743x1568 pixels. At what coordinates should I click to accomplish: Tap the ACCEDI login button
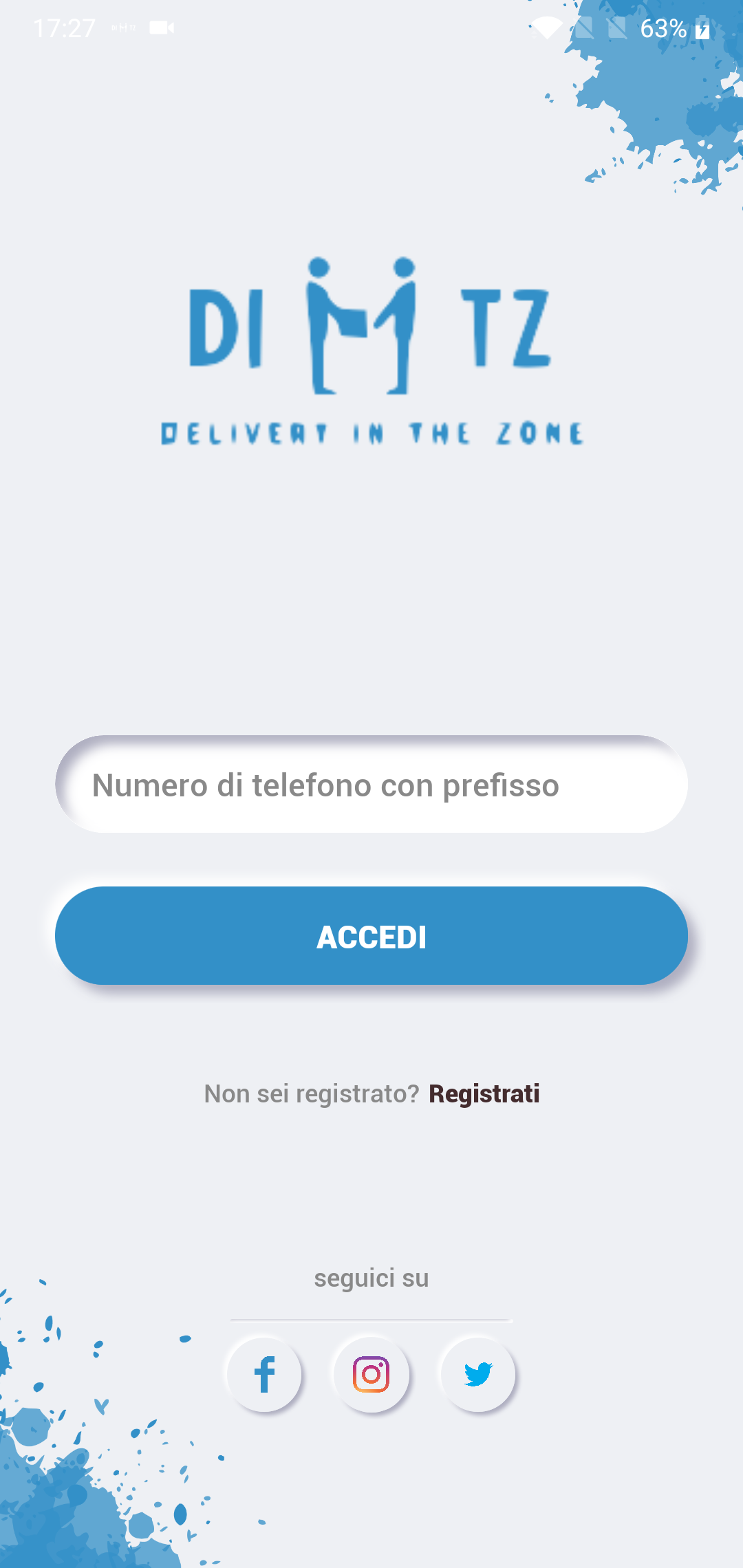(x=371, y=936)
